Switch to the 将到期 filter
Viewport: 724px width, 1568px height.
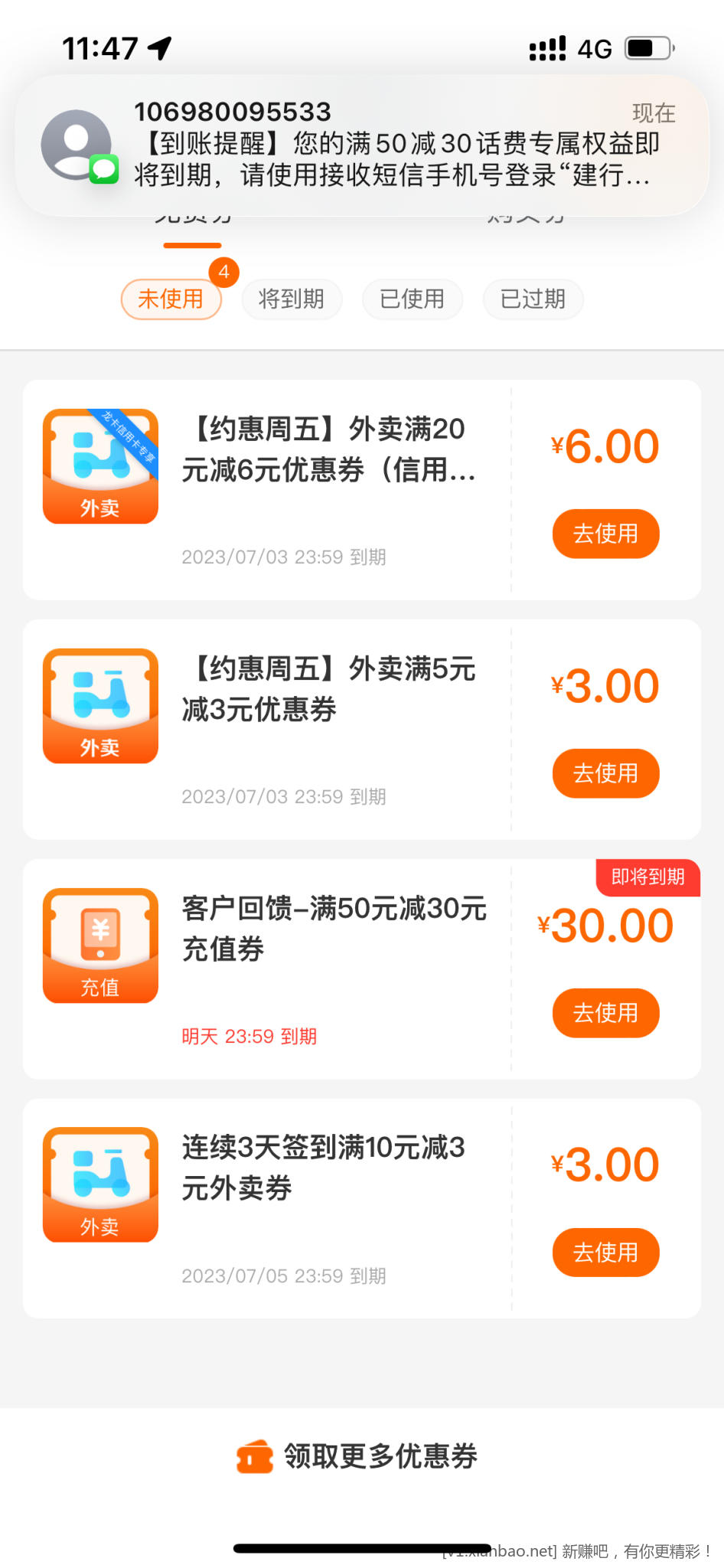(292, 299)
